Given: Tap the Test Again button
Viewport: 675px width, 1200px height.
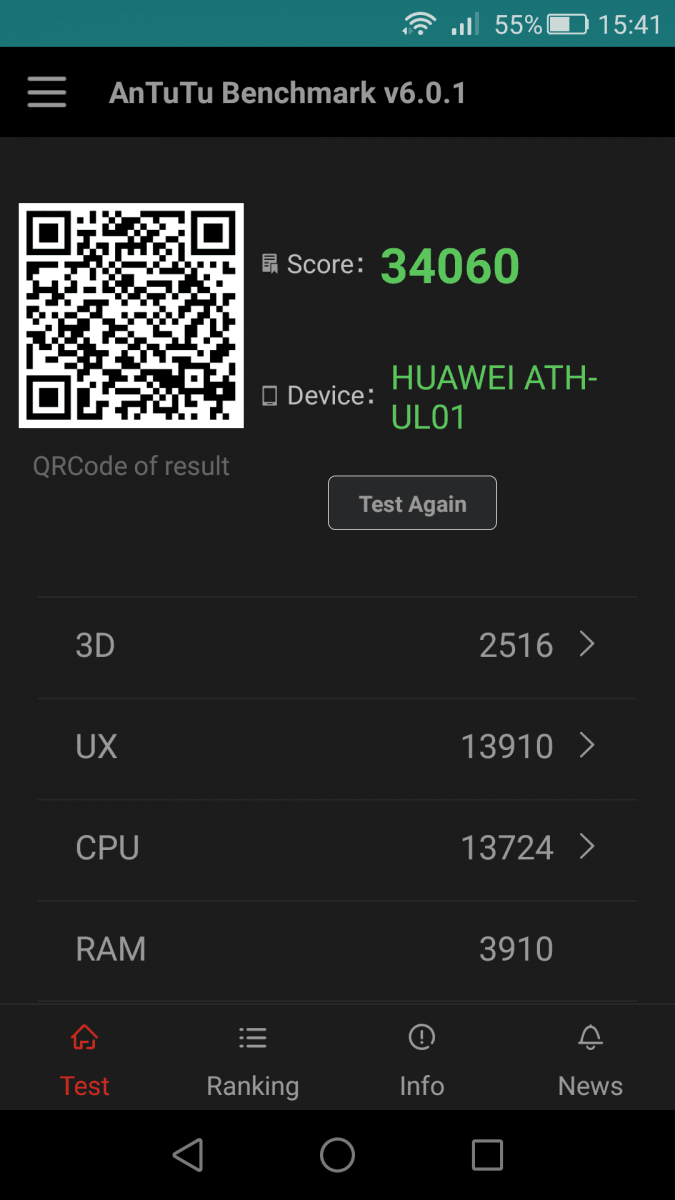Looking at the screenshot, I should [412, 503].
